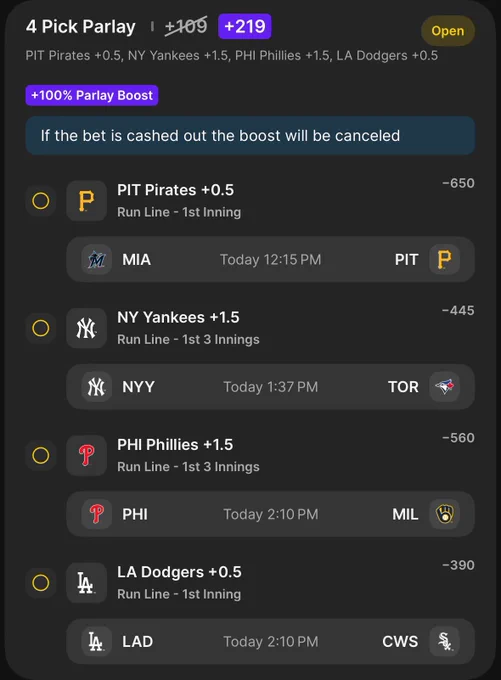The image size is (501, 680).
Task: Open the LAD vs CWS matchup
Action: point(270,641)
